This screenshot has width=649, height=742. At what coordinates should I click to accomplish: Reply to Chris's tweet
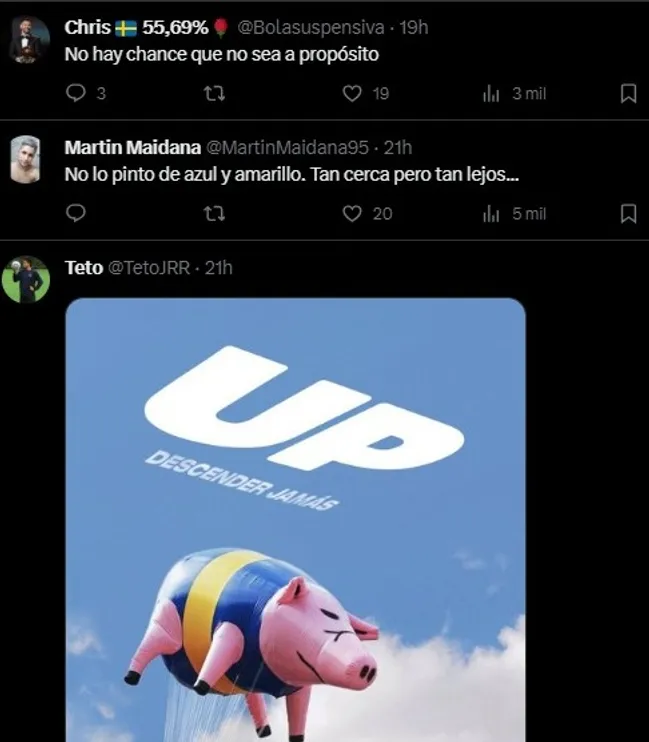point(75,94)
